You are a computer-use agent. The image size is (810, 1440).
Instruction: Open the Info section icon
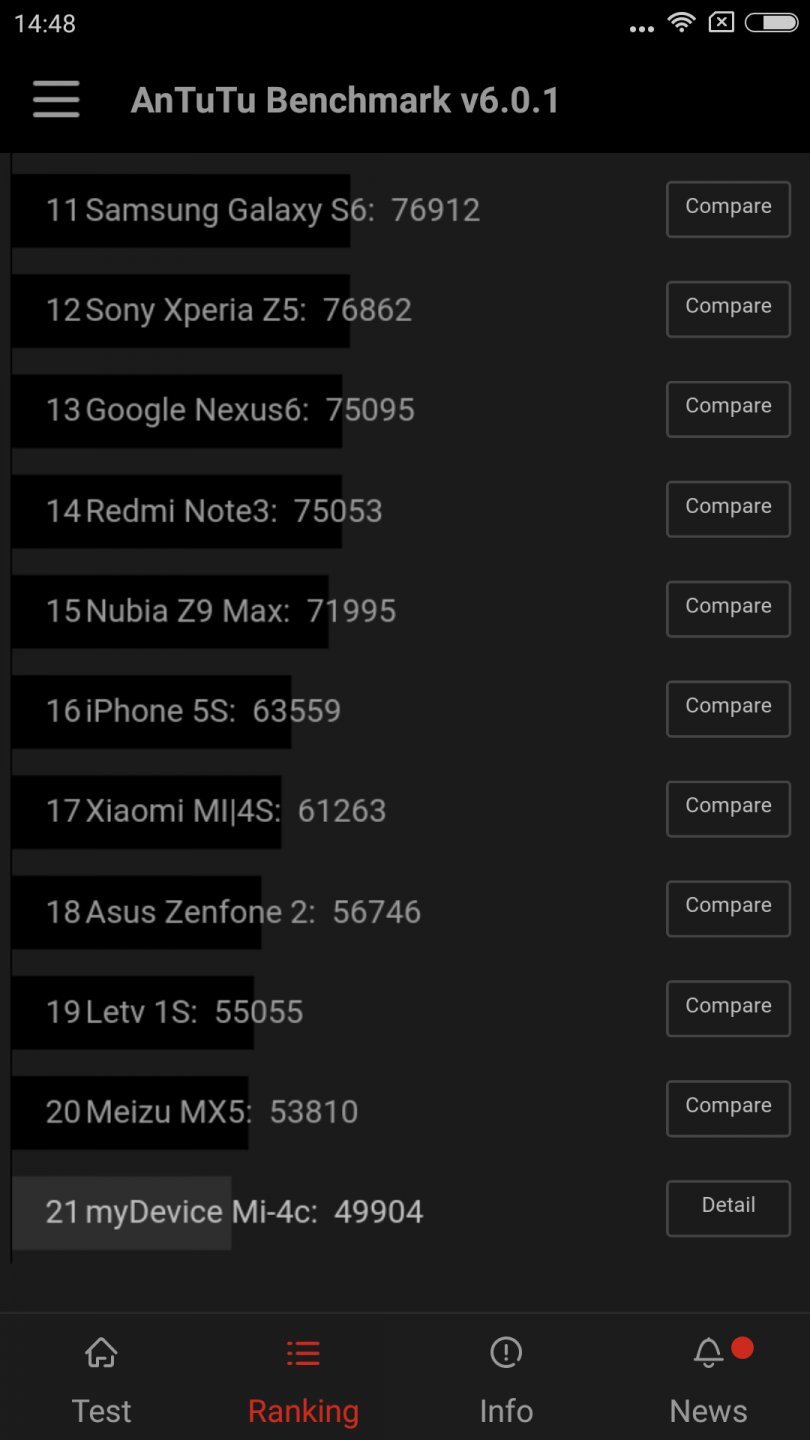pos(506,1352)
